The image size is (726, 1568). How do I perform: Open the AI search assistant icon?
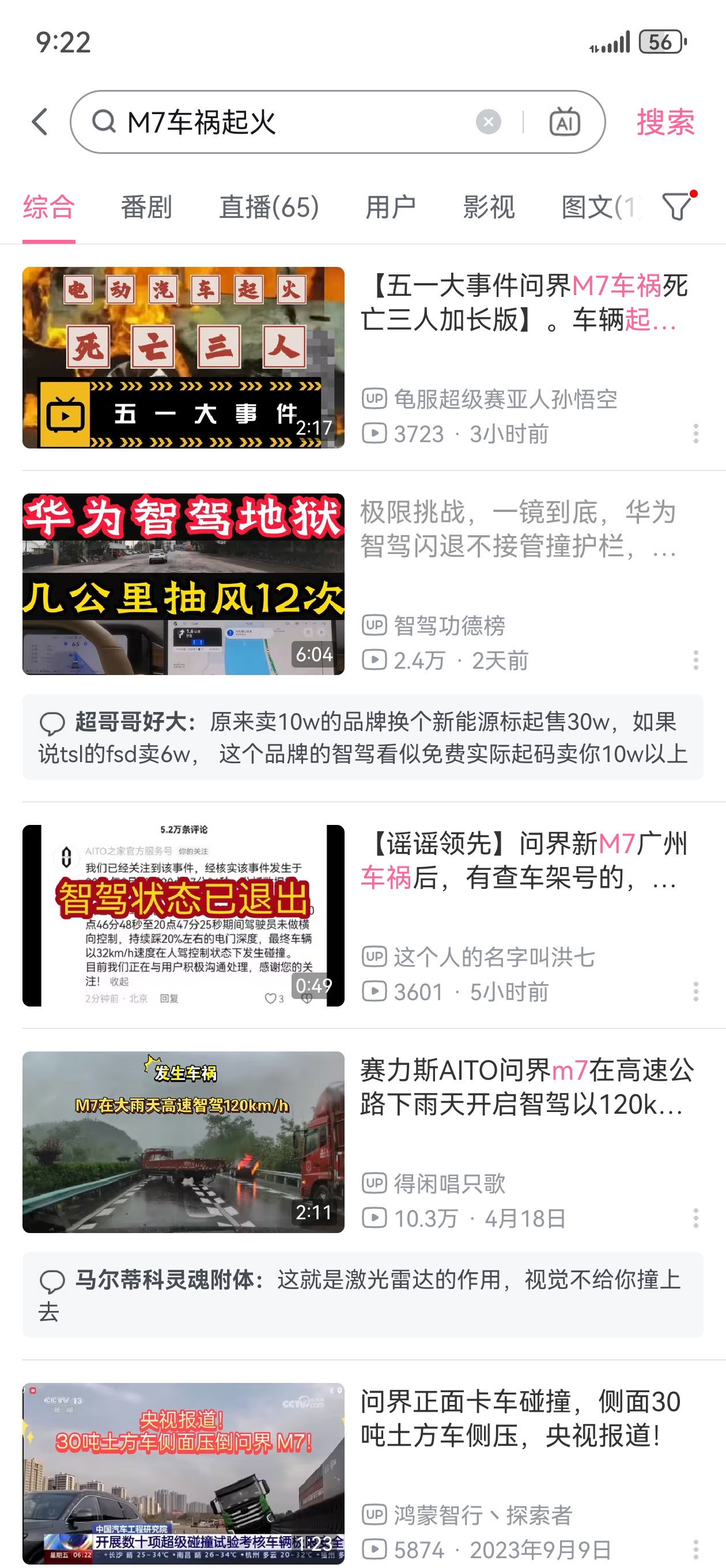pyautogui.click(x=564, y=122)
